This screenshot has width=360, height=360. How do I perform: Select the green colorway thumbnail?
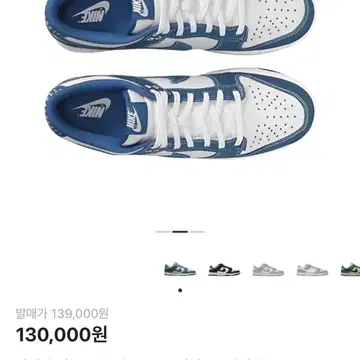[x=350, y=269]
